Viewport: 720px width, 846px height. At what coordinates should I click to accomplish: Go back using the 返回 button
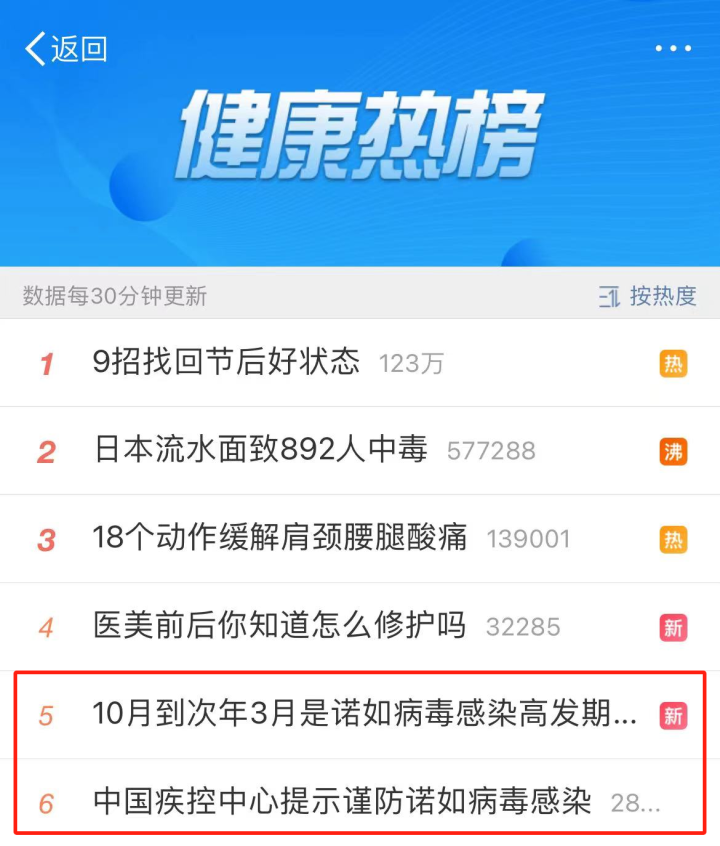coord(66,49)
